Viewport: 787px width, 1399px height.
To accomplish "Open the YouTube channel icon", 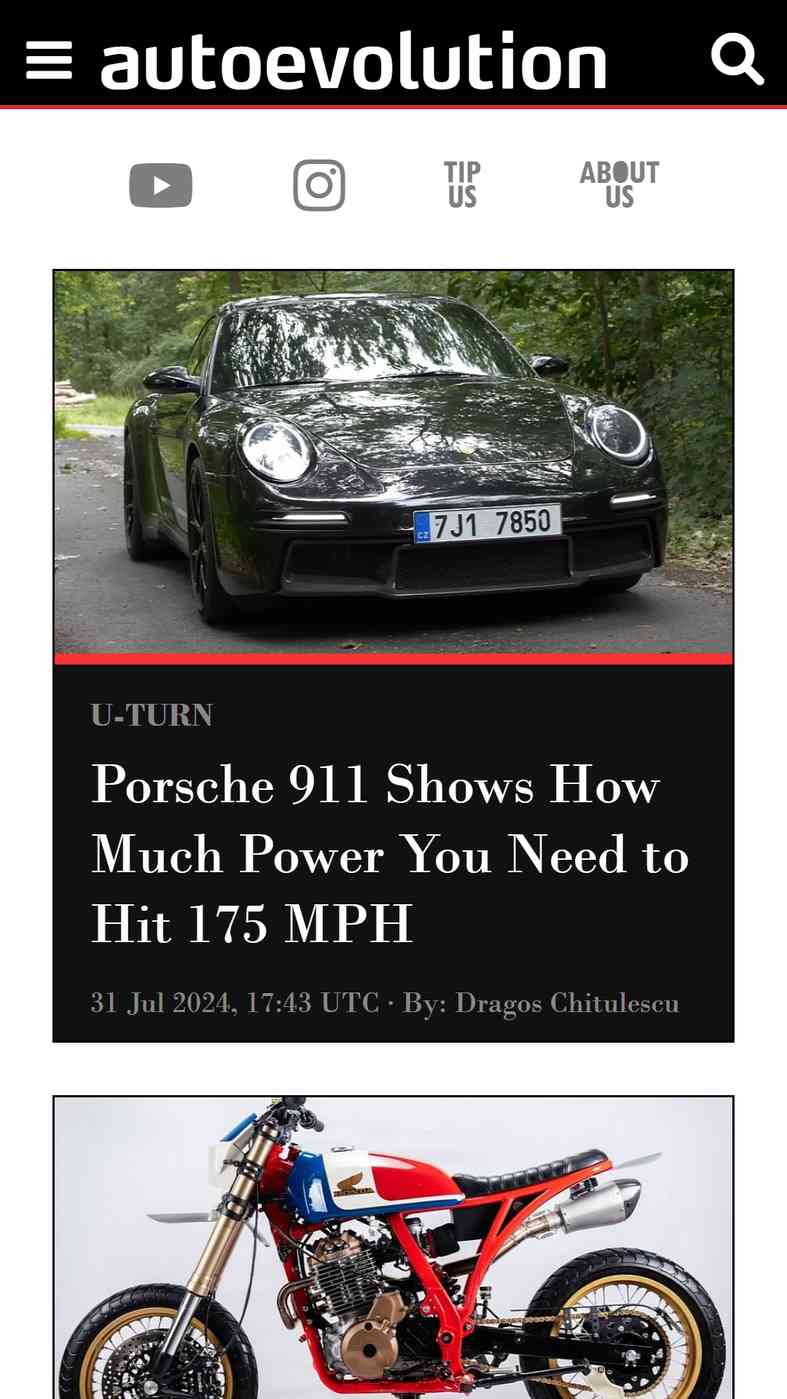I will pyautogui.click(x=161, y=185).
